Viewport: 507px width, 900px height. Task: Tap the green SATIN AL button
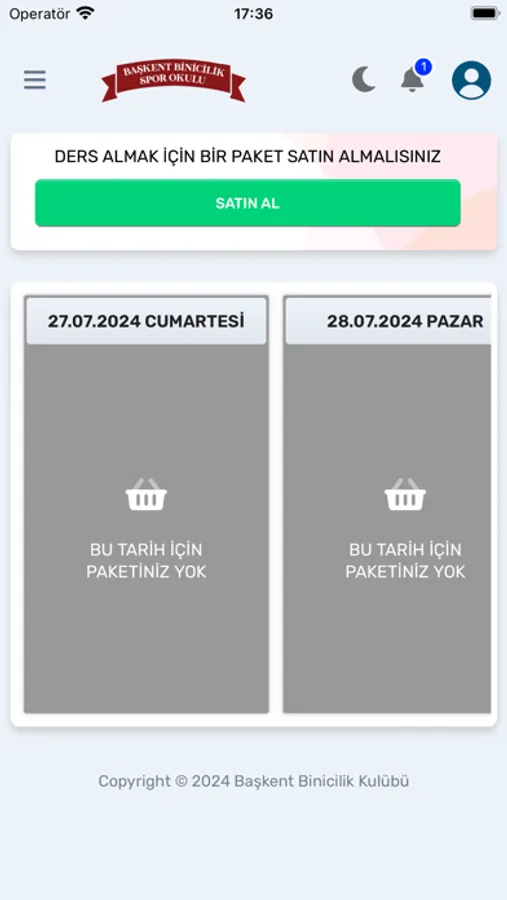247,203
